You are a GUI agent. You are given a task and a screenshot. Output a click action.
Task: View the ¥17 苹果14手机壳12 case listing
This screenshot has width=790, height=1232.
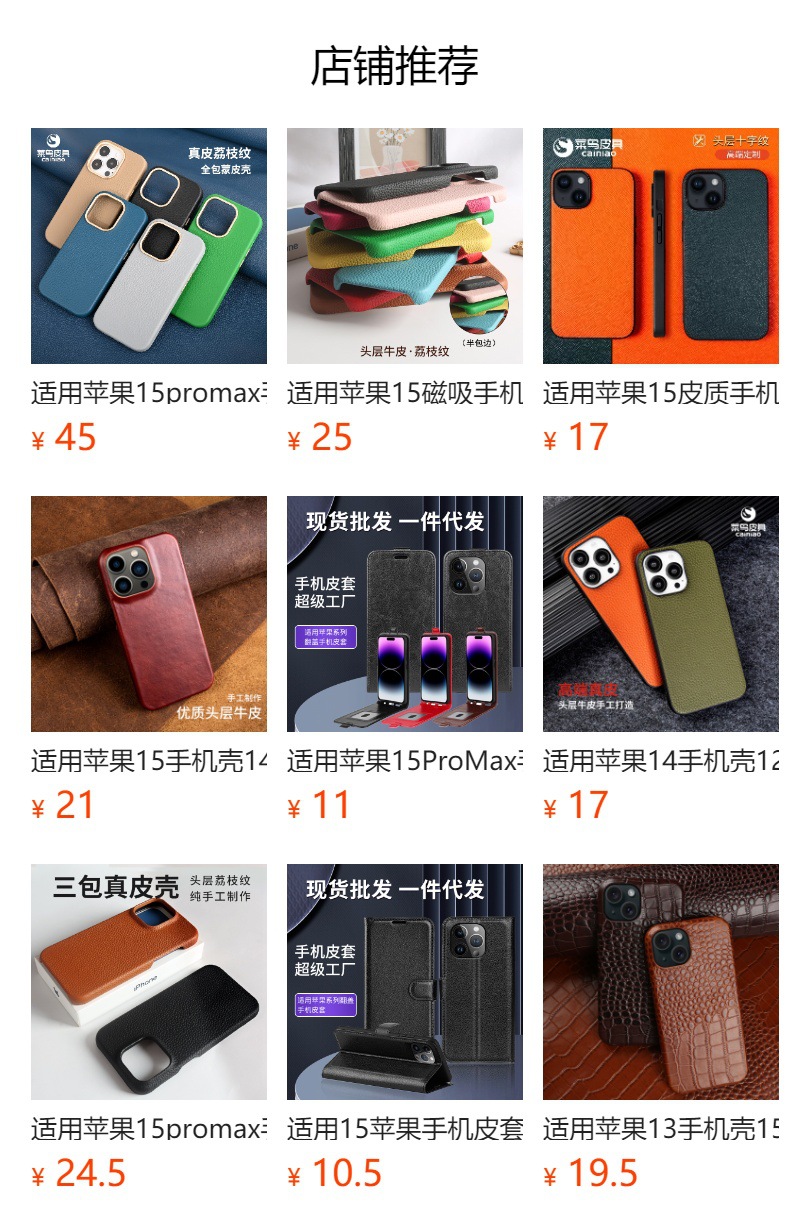tap(661, 614)
